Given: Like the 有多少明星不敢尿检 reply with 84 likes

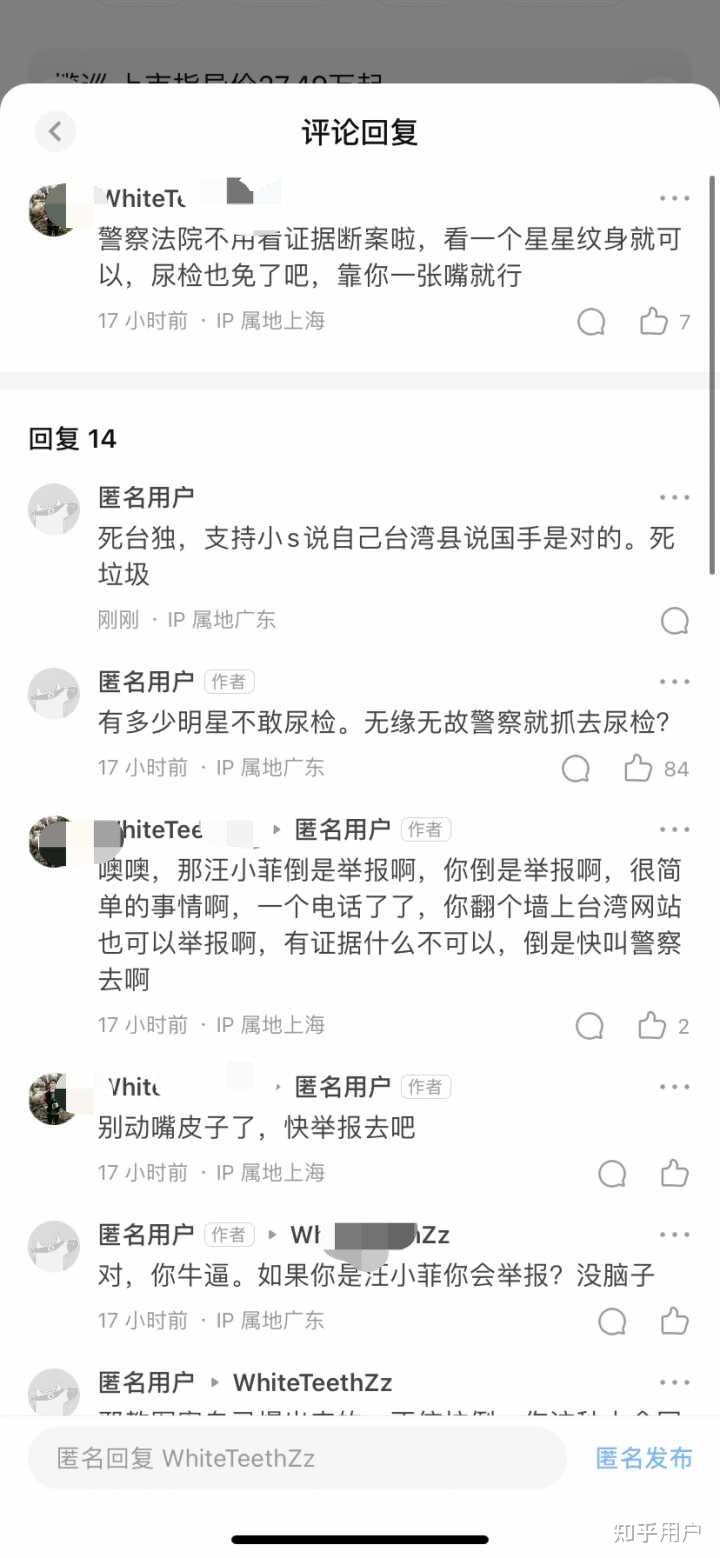Looking at the screenshot, I should pyautogui.click(x=639, y=768).
